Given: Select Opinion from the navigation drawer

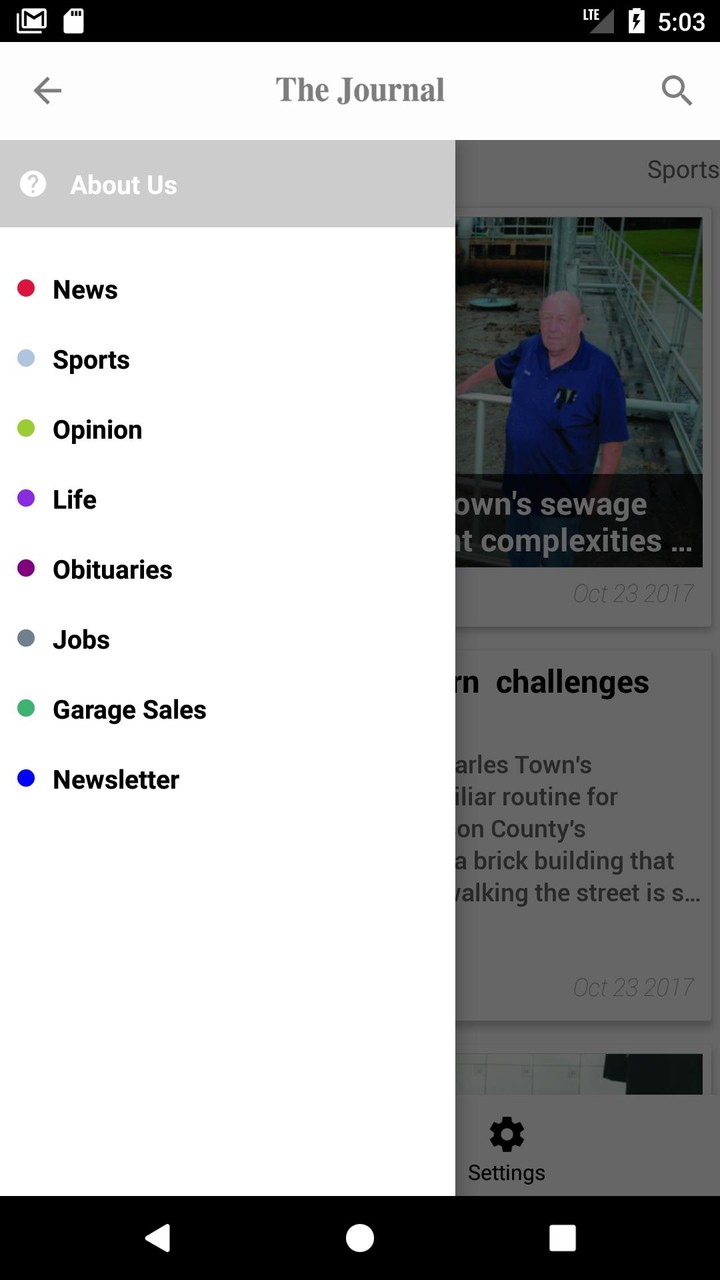Looking at the screenshot, I should pyautogui.click(x=97, y=429).
